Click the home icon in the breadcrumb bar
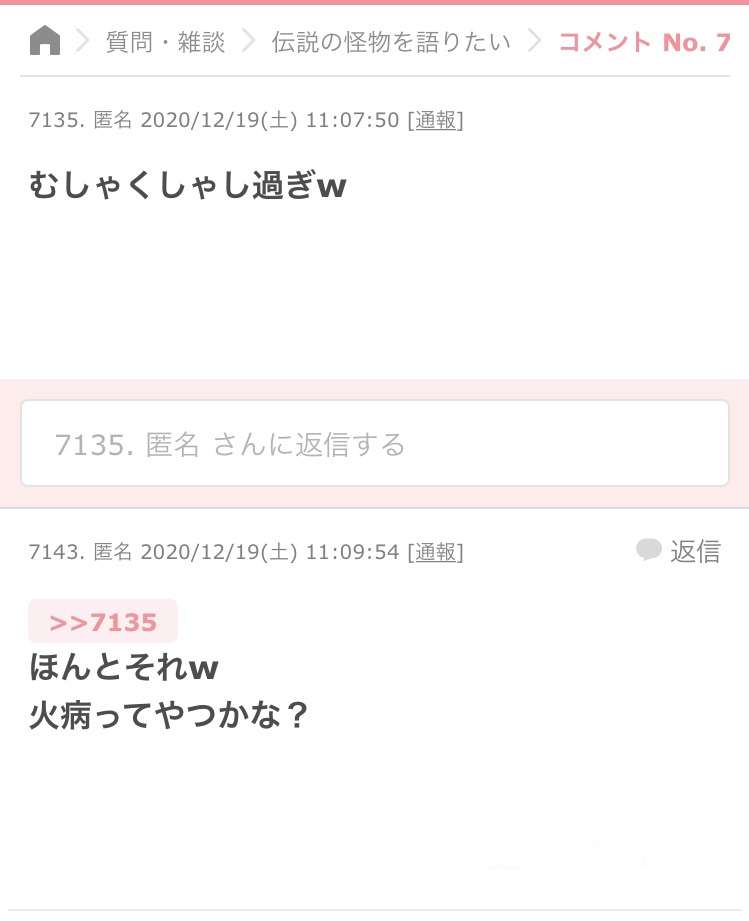The width and height of the screenshot is (749, 921). coord(44,42)
